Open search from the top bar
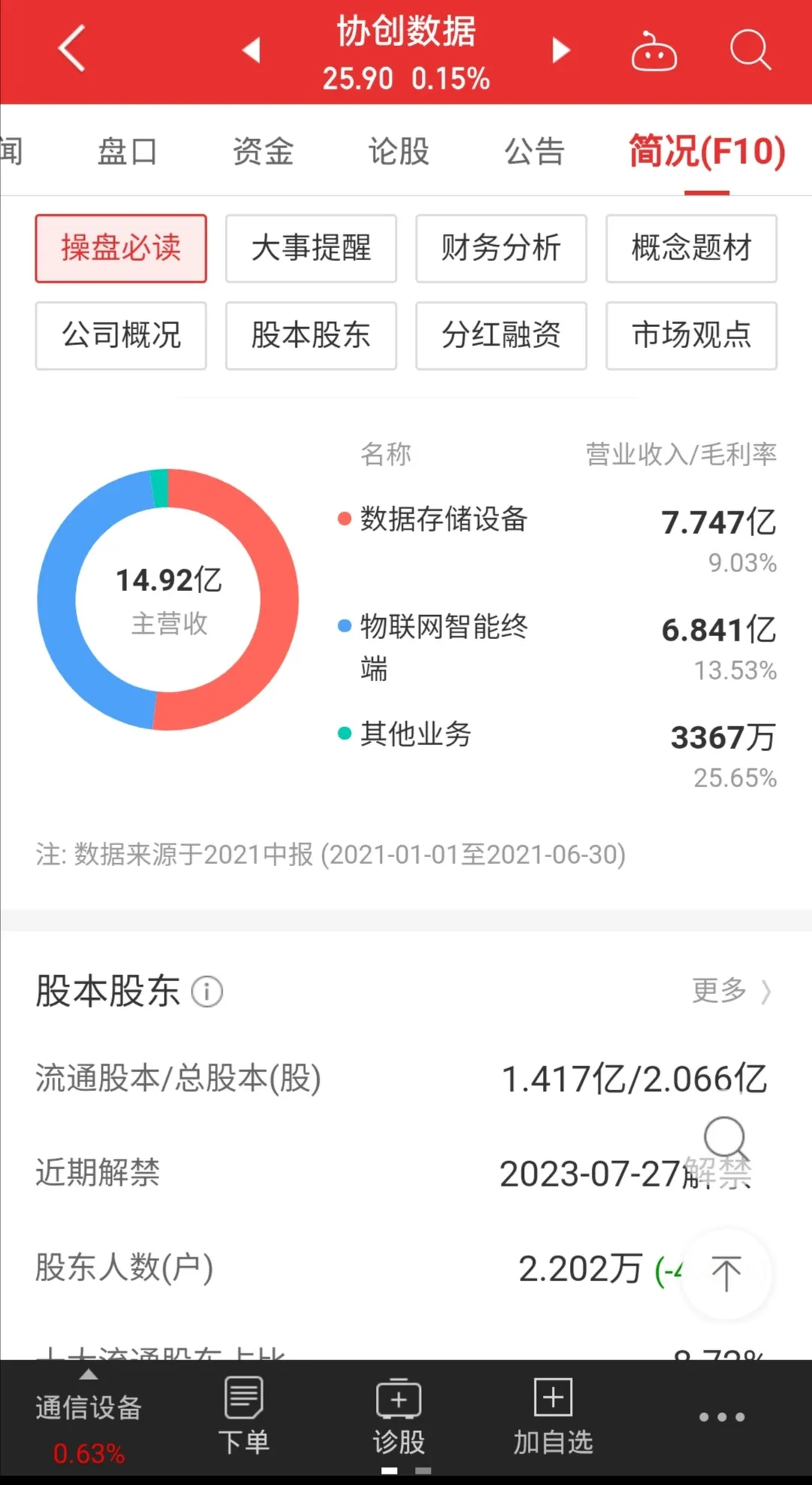 point(750,50)
